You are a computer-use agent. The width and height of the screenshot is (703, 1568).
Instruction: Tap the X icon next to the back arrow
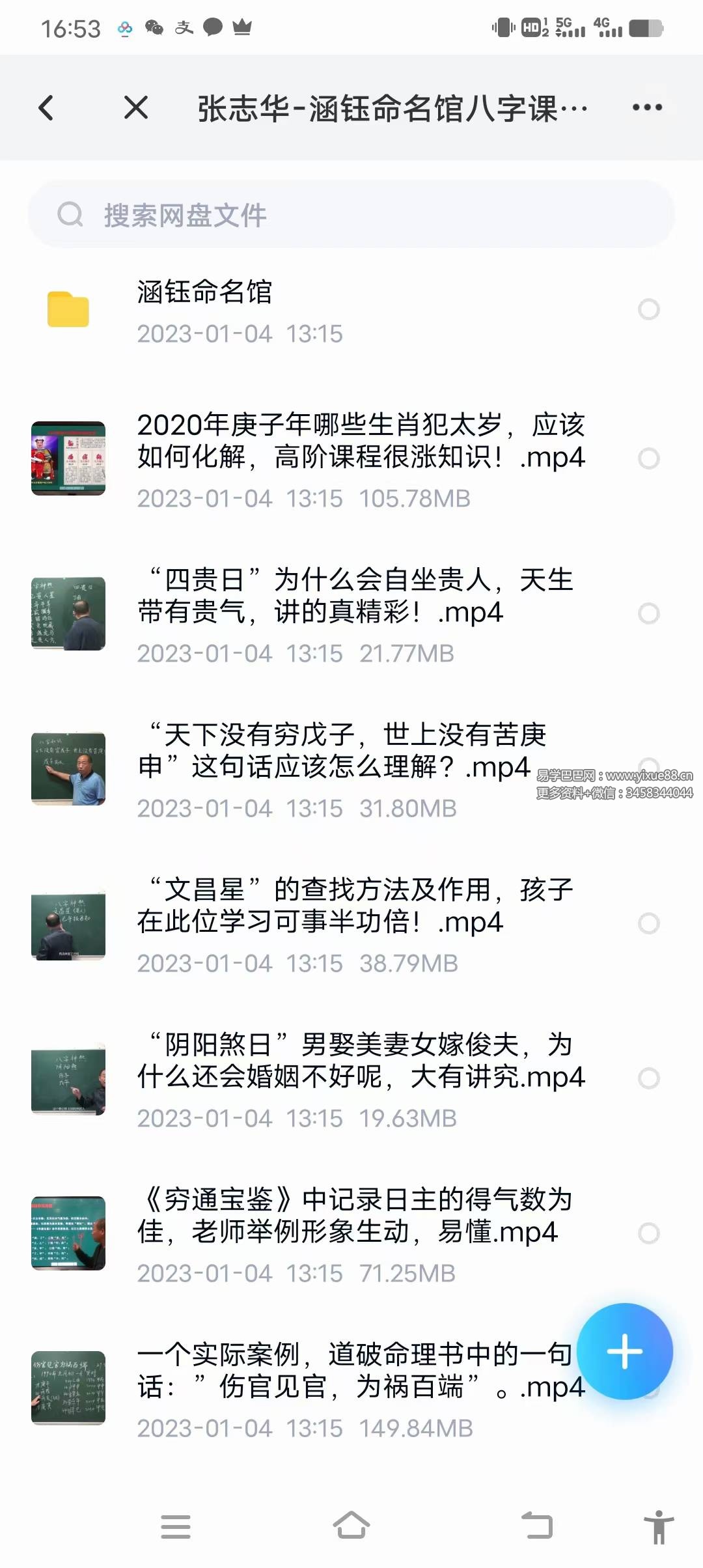(135, 107)
